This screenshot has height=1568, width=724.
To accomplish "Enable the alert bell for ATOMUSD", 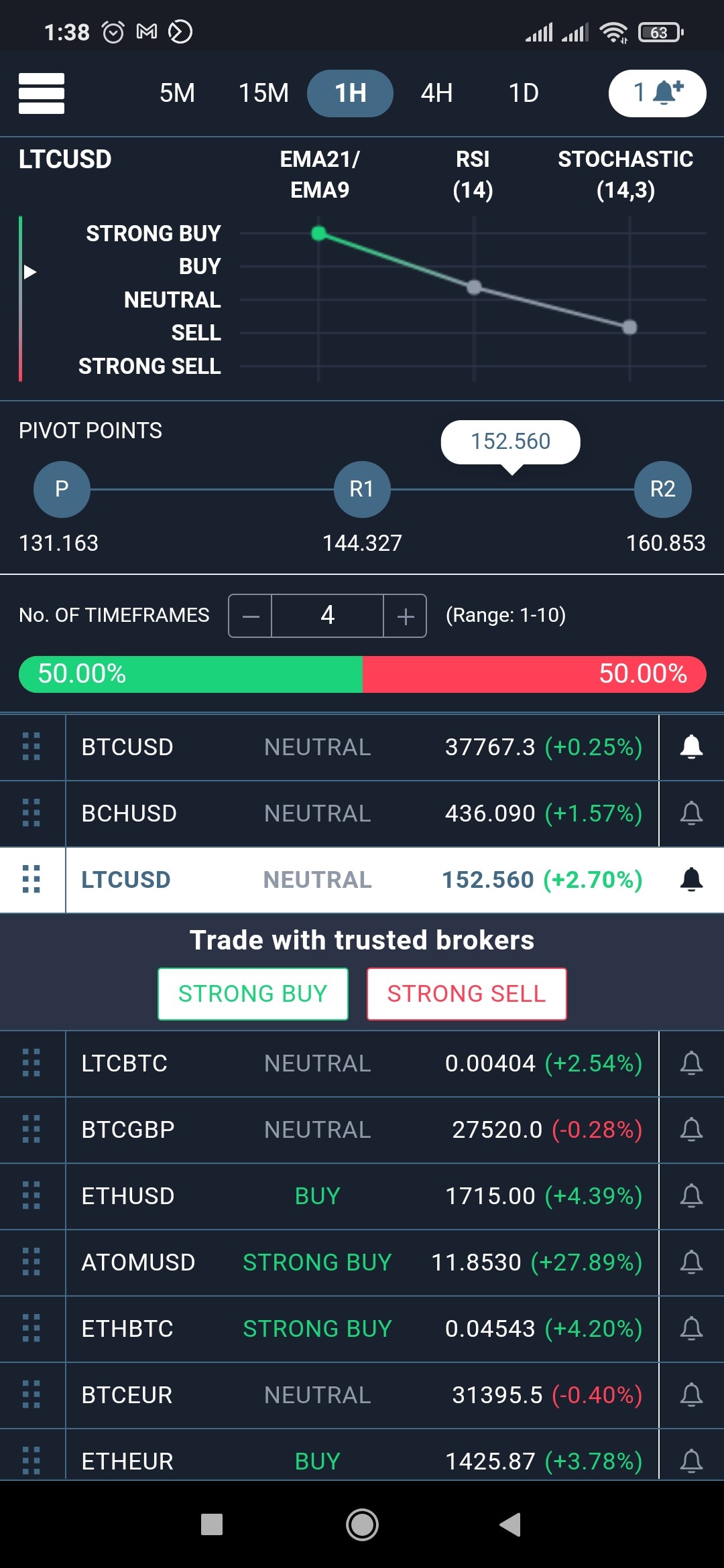I will [x=691, y=1262].
